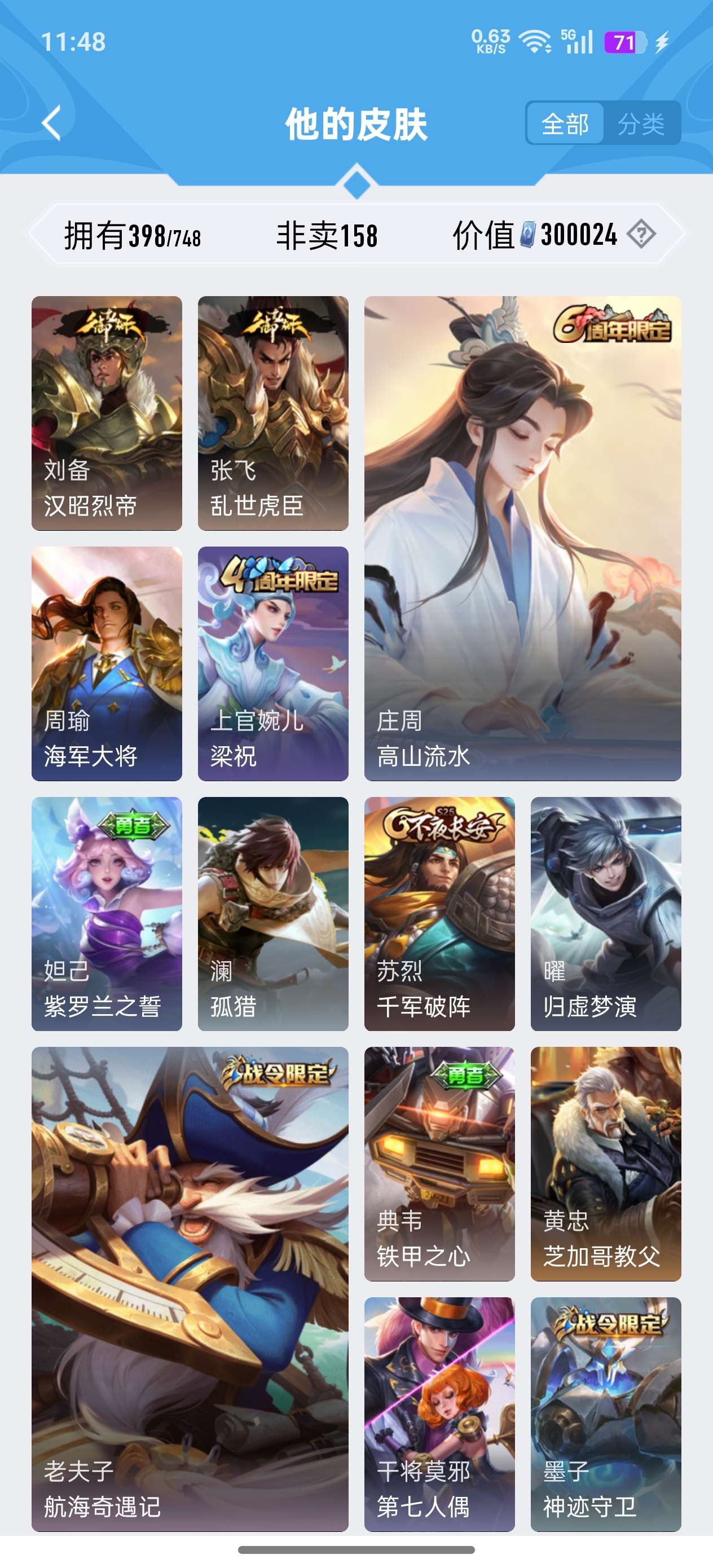Viewport: 713px width, 1568px height.
Task: Select the 曜 归虚梦演 skin
Action: (x=605, y=913)
